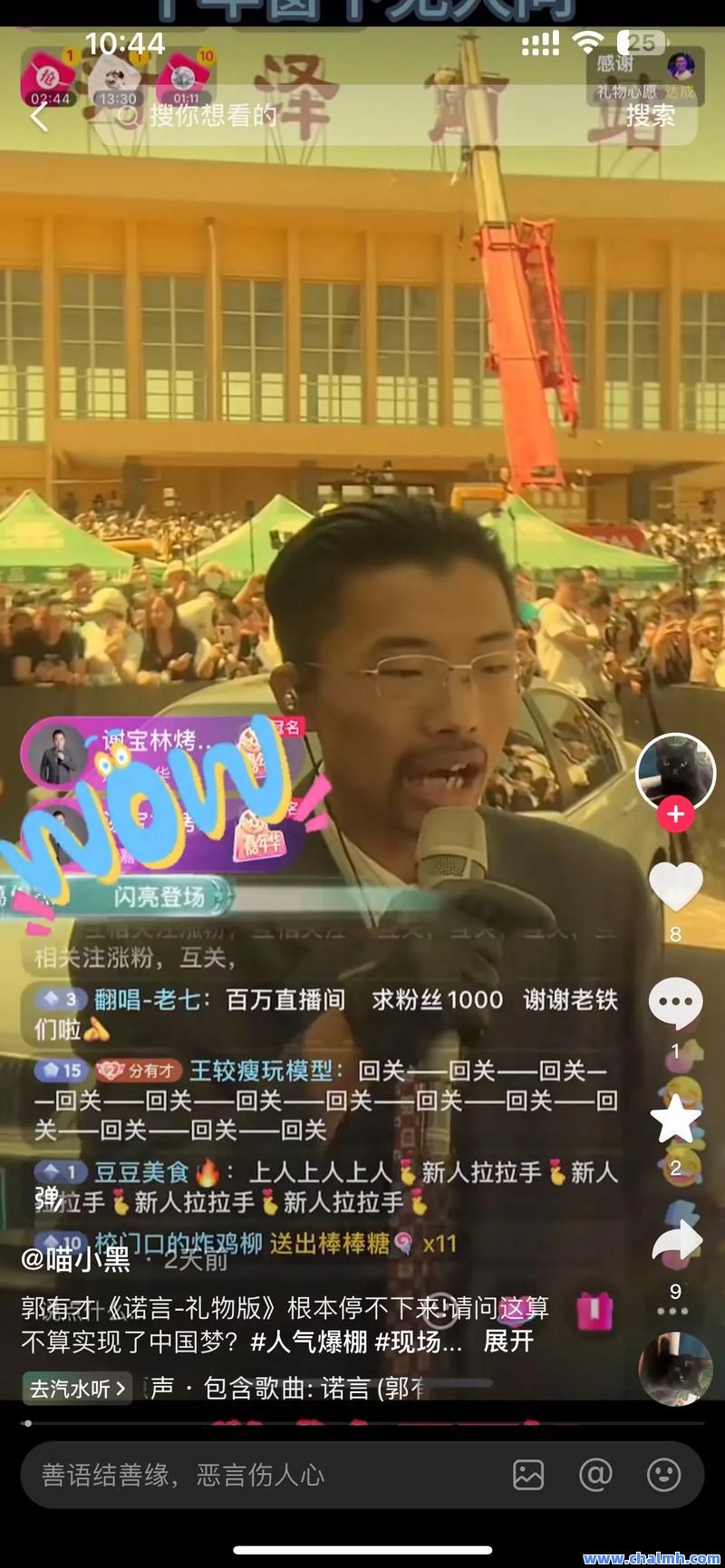This screenshot has width=725, height=1568.
Task: Like this video with the heart
Action: [x=675, y=886]
